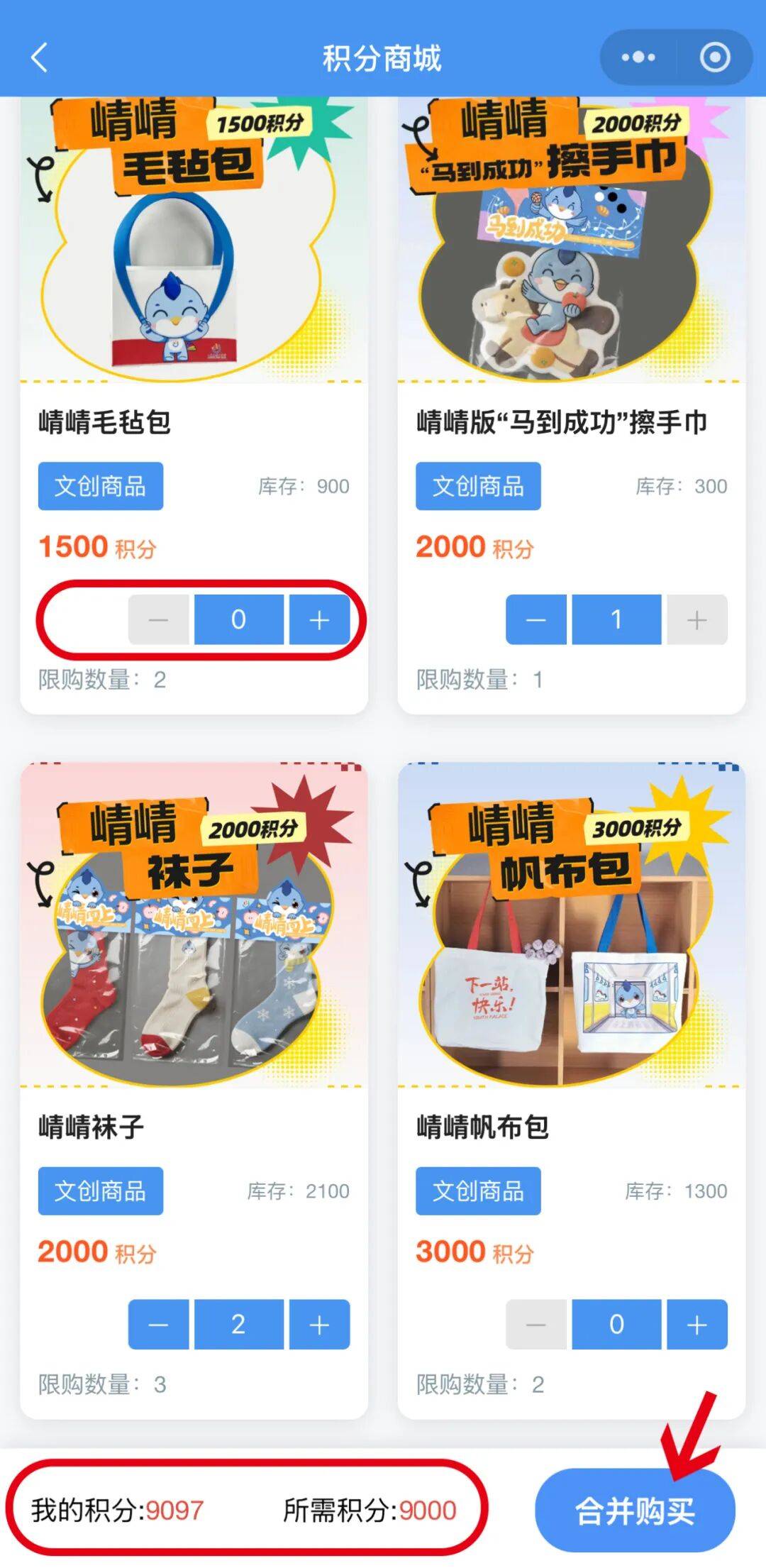
Task: Increase quantity of 啨啨帆布包
Action: pyautogui.click(x=696, y=1324)
